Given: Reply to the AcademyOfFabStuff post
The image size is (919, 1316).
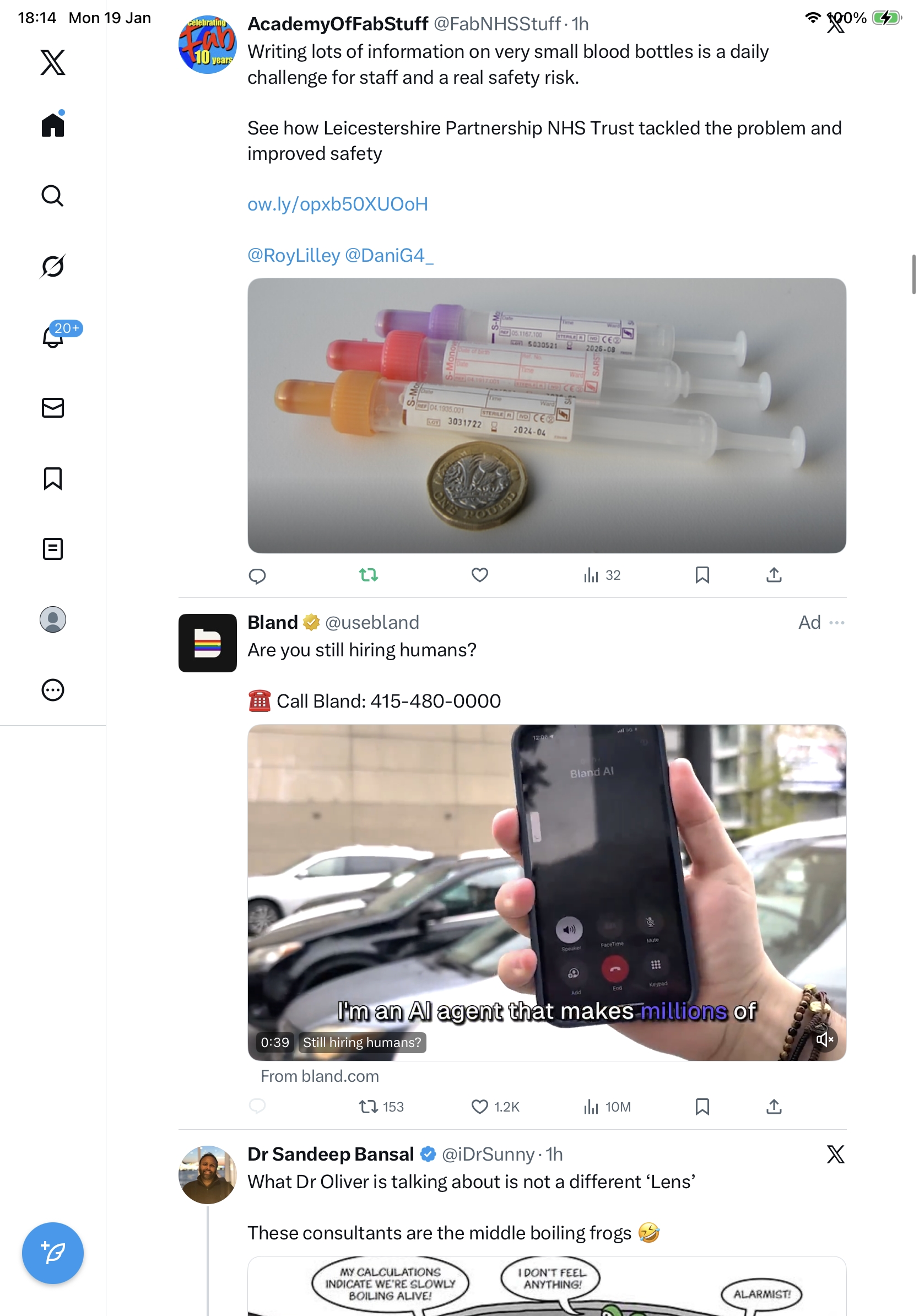Looking at the screenshot, I should pyautogui.click(x=257, y=575).
